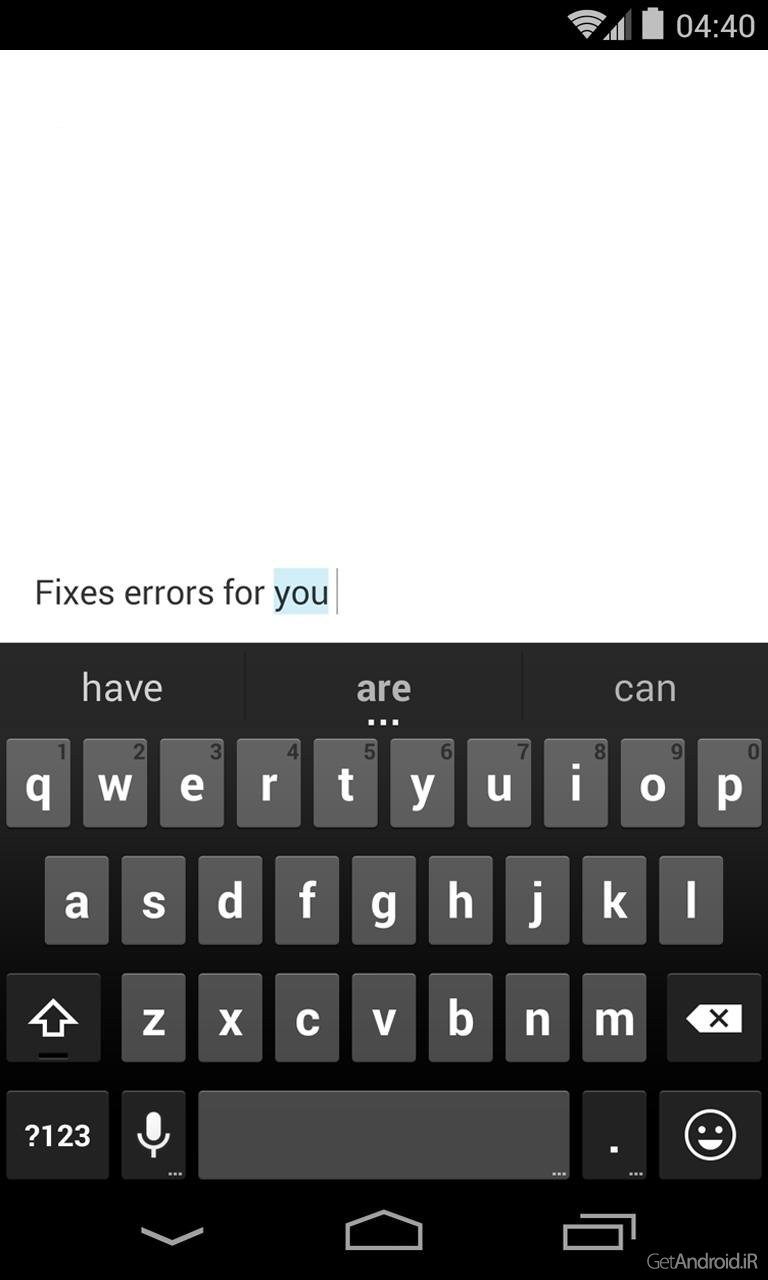The height and width of the screenshot is (1280, 768).
Task: Type the letter p
Action: [x=729, y=783]
